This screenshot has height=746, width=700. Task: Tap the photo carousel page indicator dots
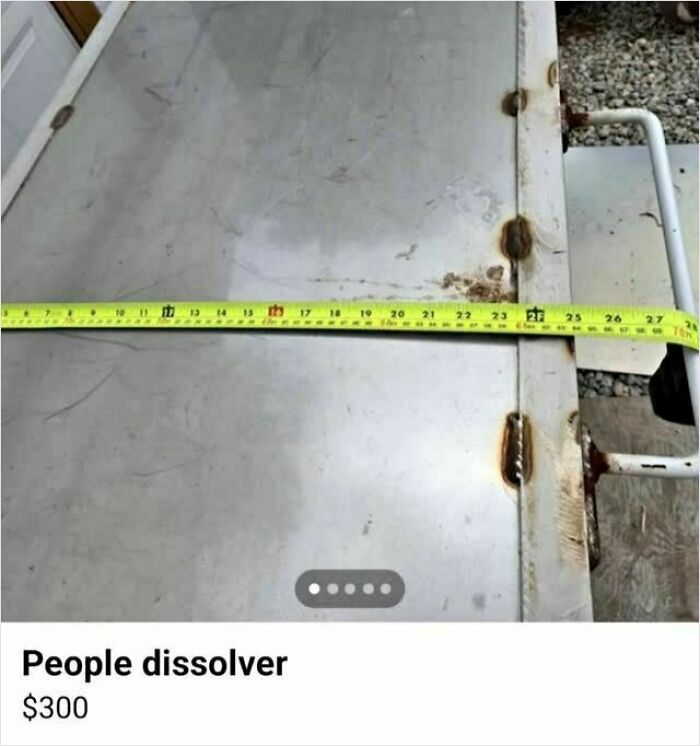[349, 589]
